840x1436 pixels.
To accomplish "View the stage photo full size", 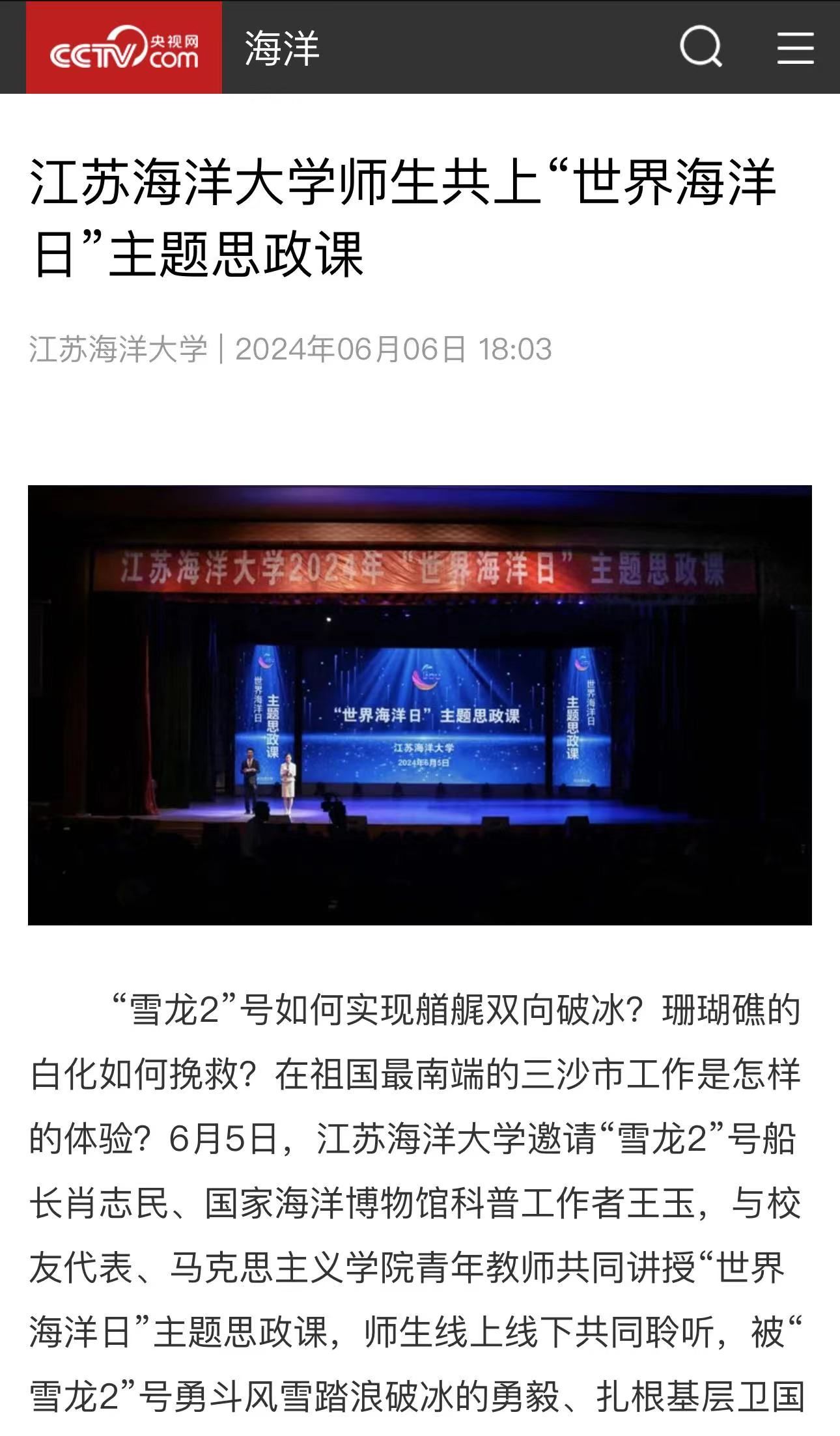I will click(x=419, y=705).
